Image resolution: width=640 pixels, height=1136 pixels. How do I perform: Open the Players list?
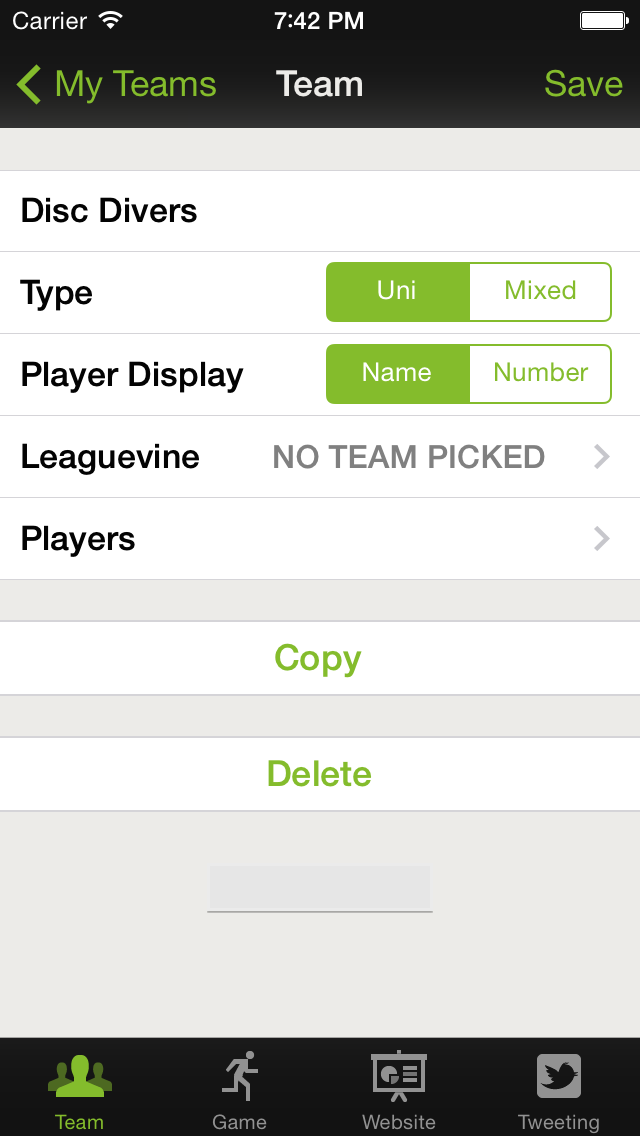pos(320,539)
